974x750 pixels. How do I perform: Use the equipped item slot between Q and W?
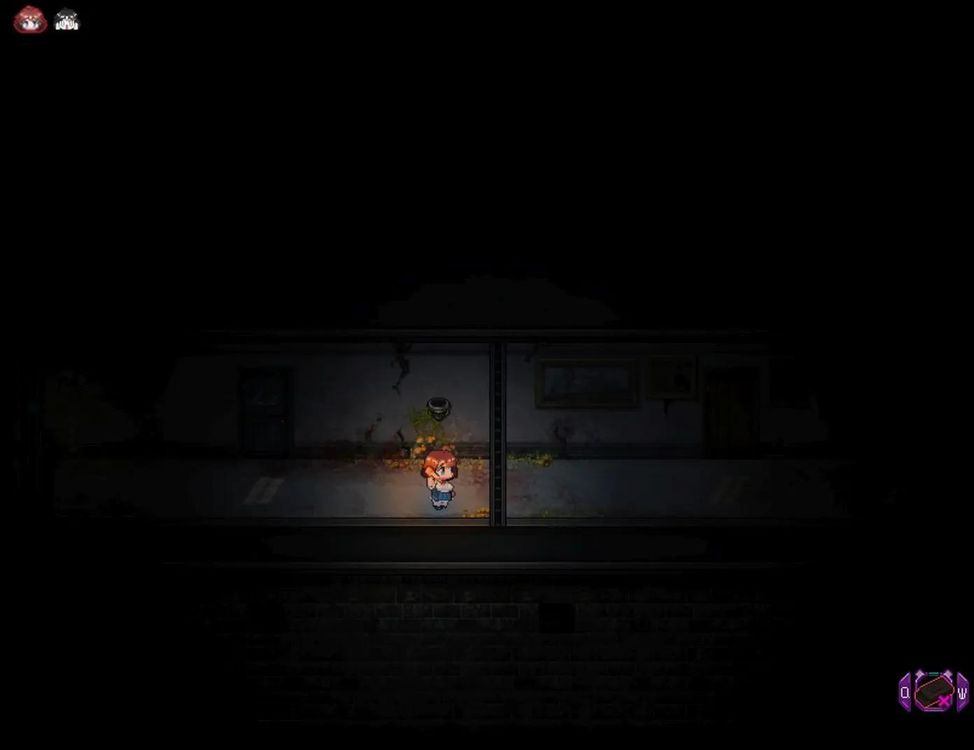pyautogui.click(x=934, y=692)
